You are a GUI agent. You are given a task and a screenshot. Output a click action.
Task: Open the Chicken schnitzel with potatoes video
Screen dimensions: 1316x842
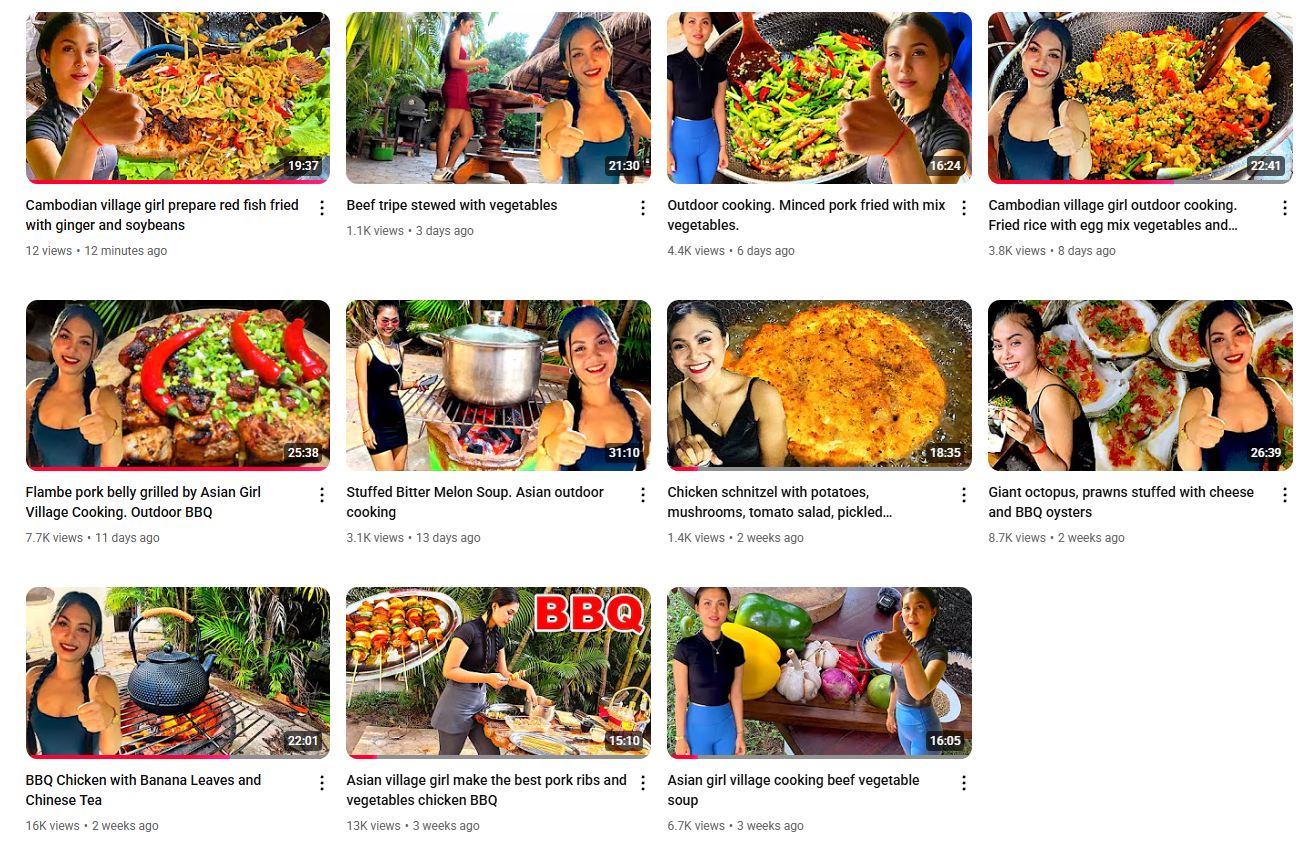819,385
